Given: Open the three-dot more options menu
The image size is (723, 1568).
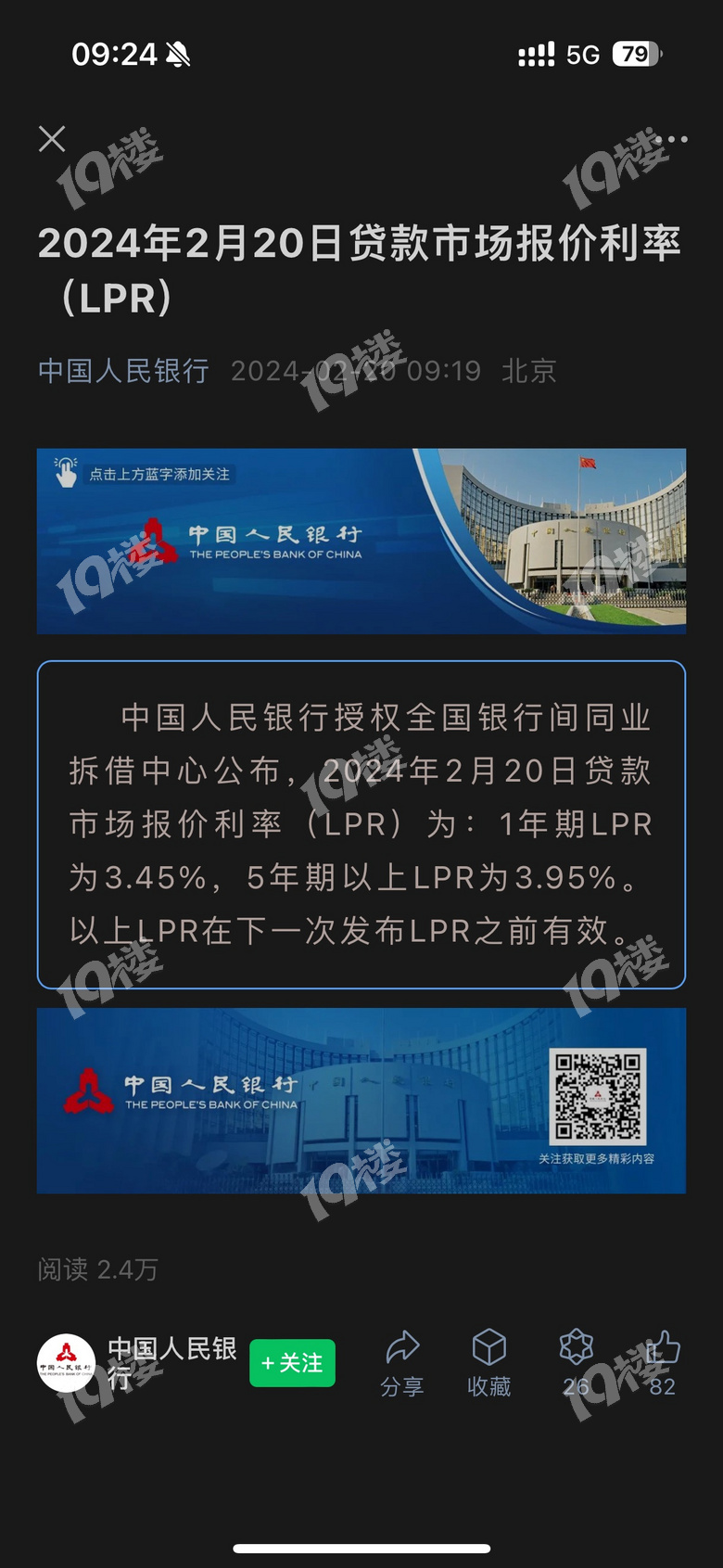Looking at the screenshot, I should (670, 139).
